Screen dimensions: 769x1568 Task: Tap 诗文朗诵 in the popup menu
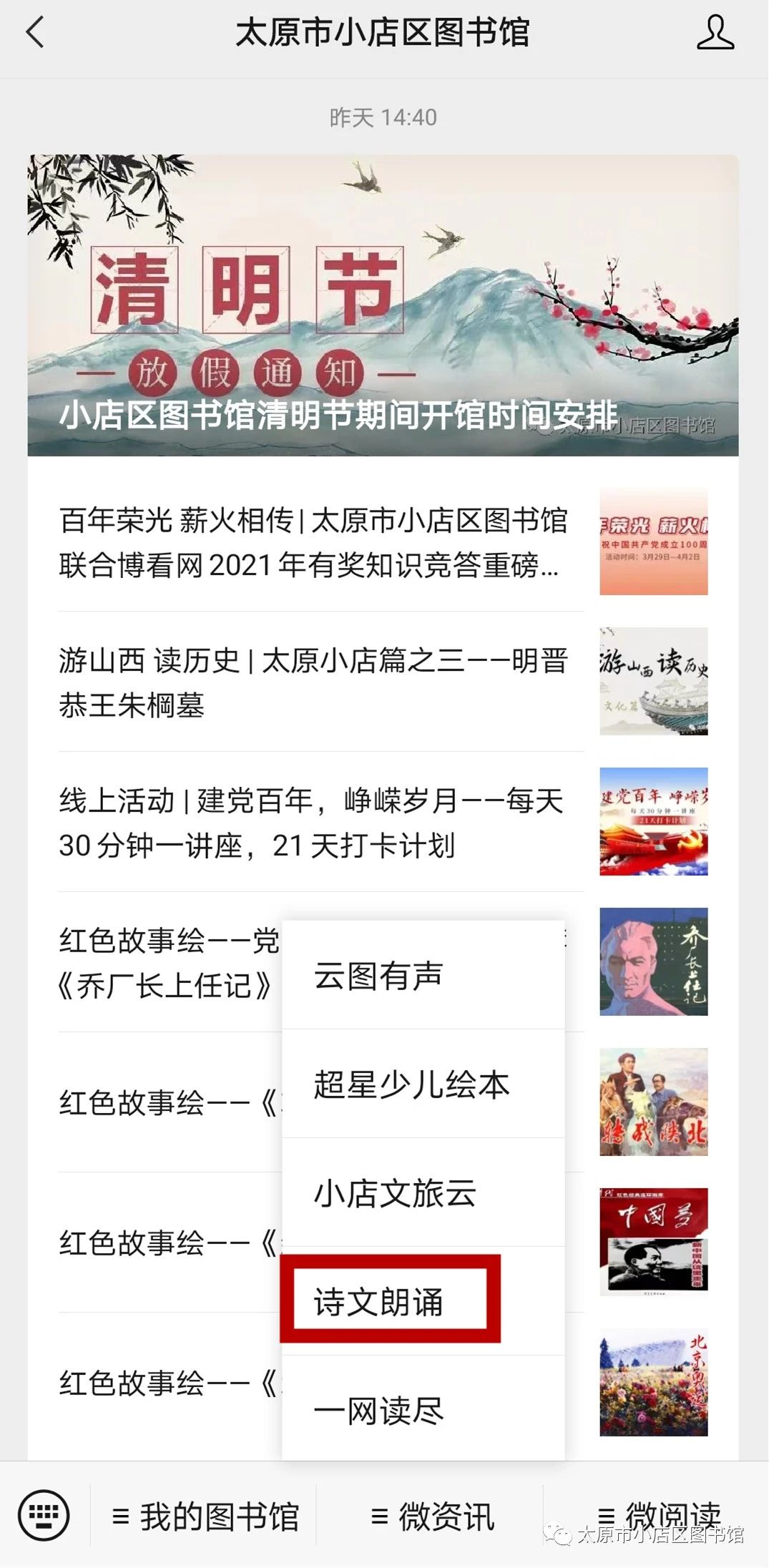(x=390, y=1302)
